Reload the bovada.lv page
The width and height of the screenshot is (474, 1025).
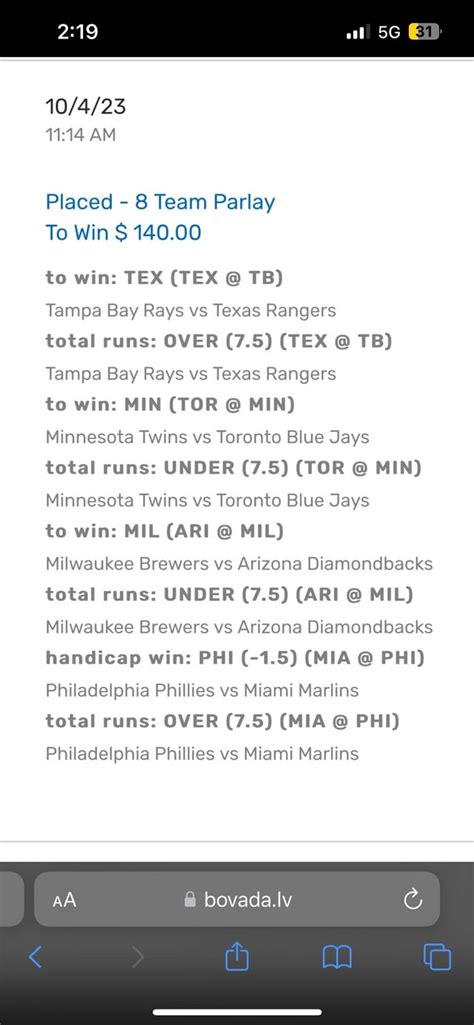[413, 900]
